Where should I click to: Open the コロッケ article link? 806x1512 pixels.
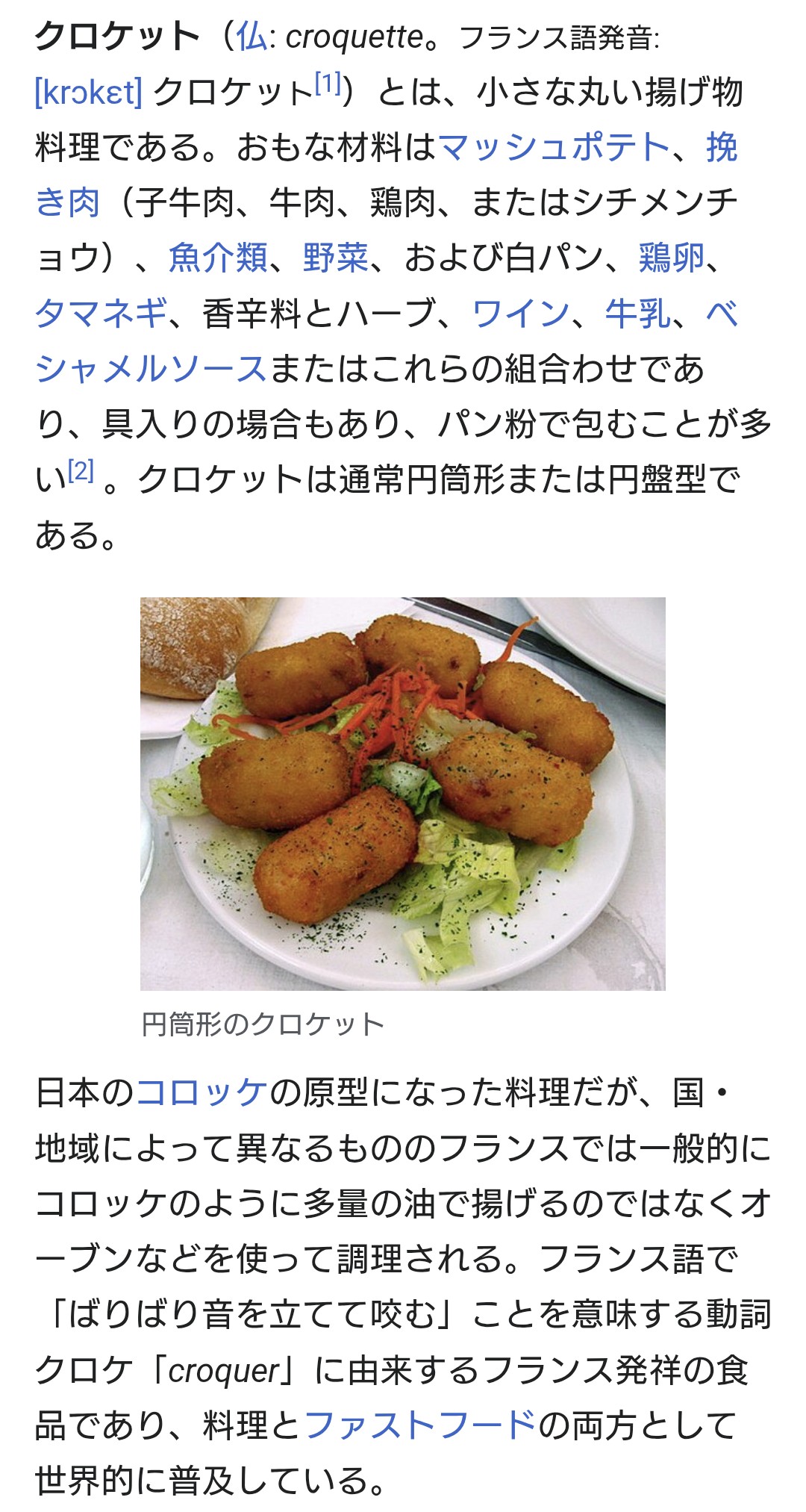(x=201, y=1092)
